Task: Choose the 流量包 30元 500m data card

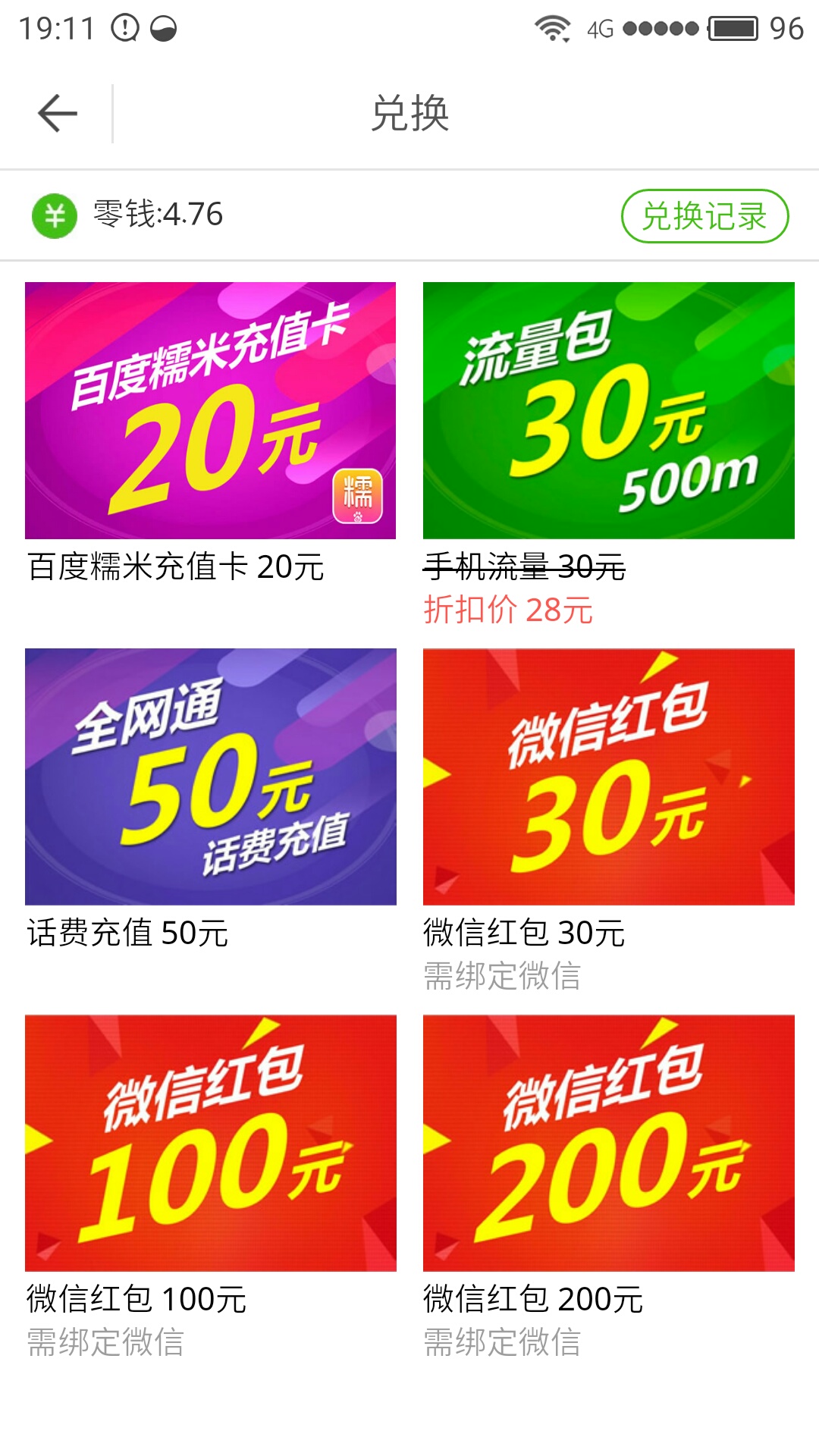Action: click(608, 410)
